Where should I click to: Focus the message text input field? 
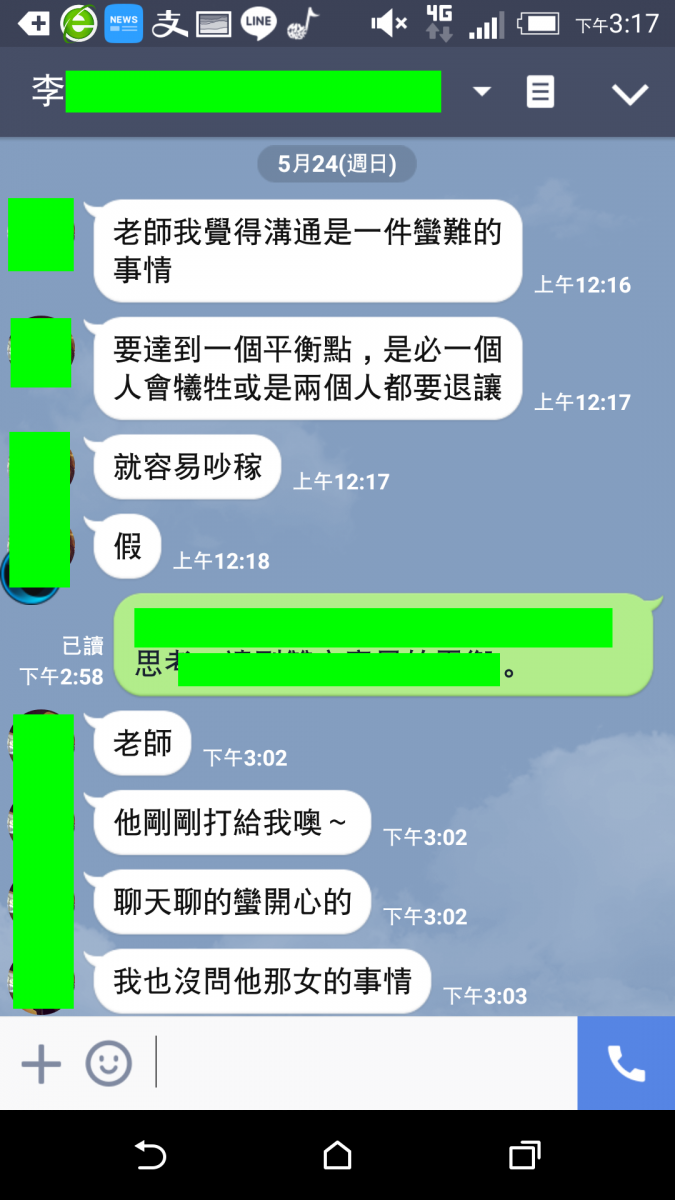[x=360, y=1063]
